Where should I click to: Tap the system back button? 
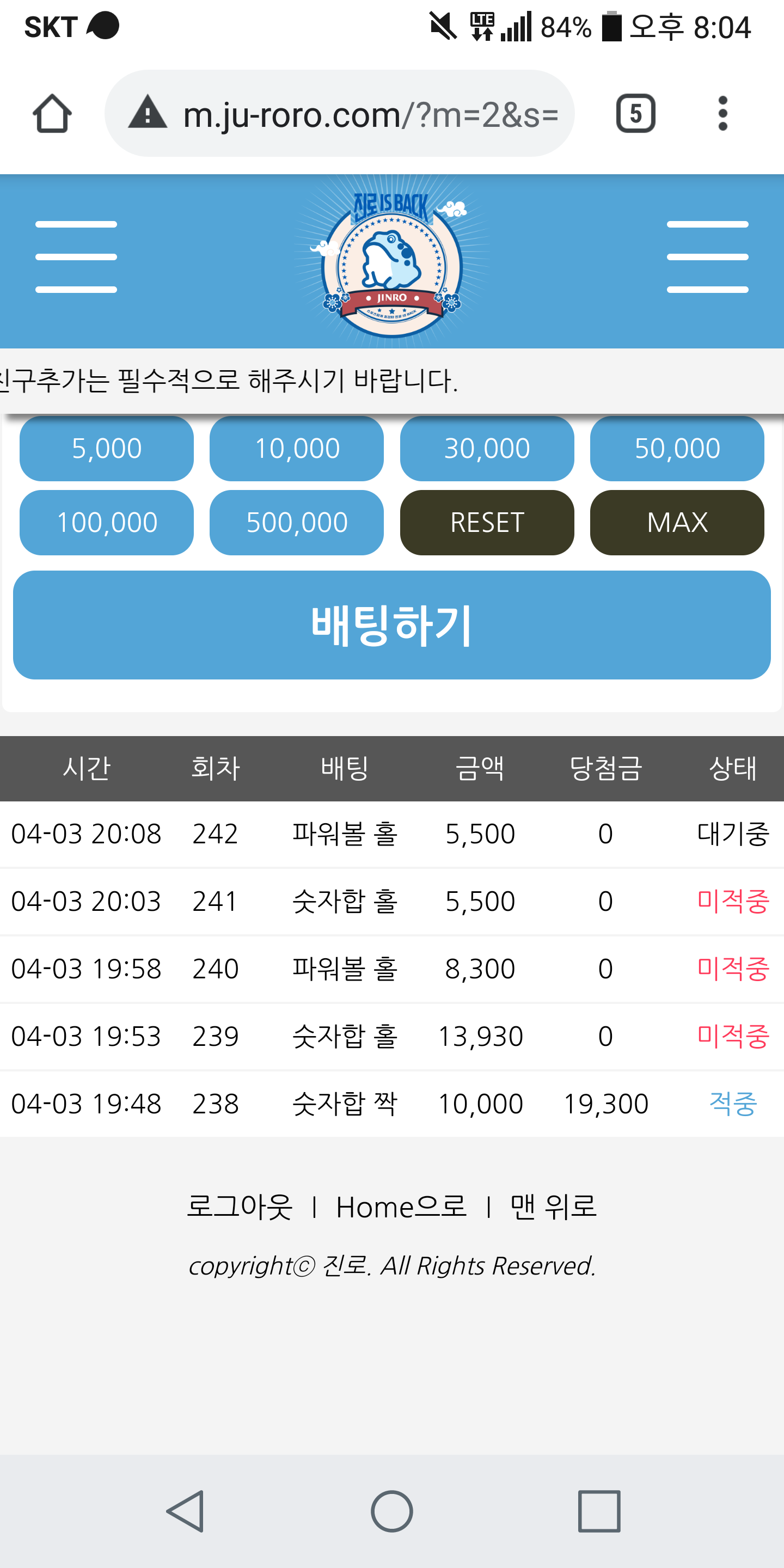click(x=185, y=1511)
